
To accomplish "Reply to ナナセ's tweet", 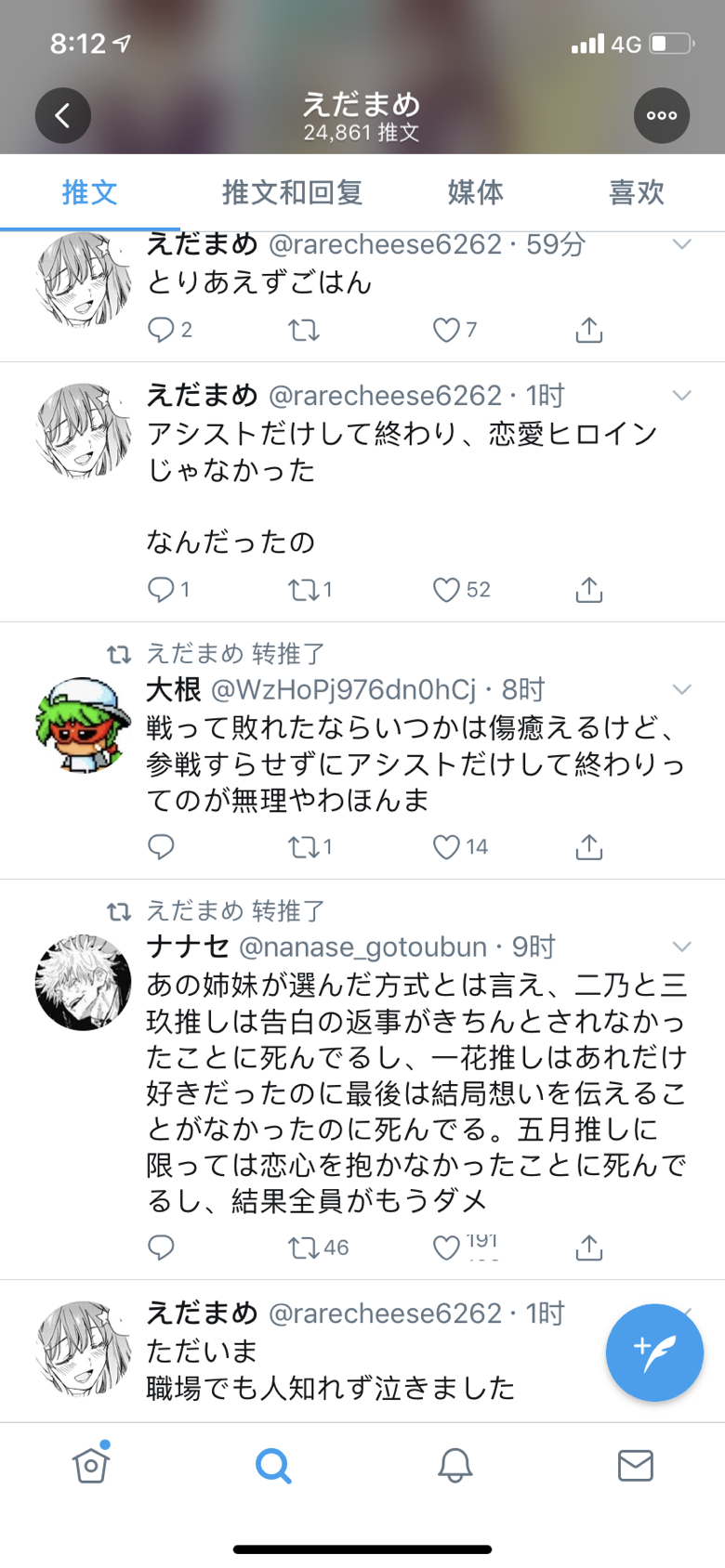I will (162, 1248).
